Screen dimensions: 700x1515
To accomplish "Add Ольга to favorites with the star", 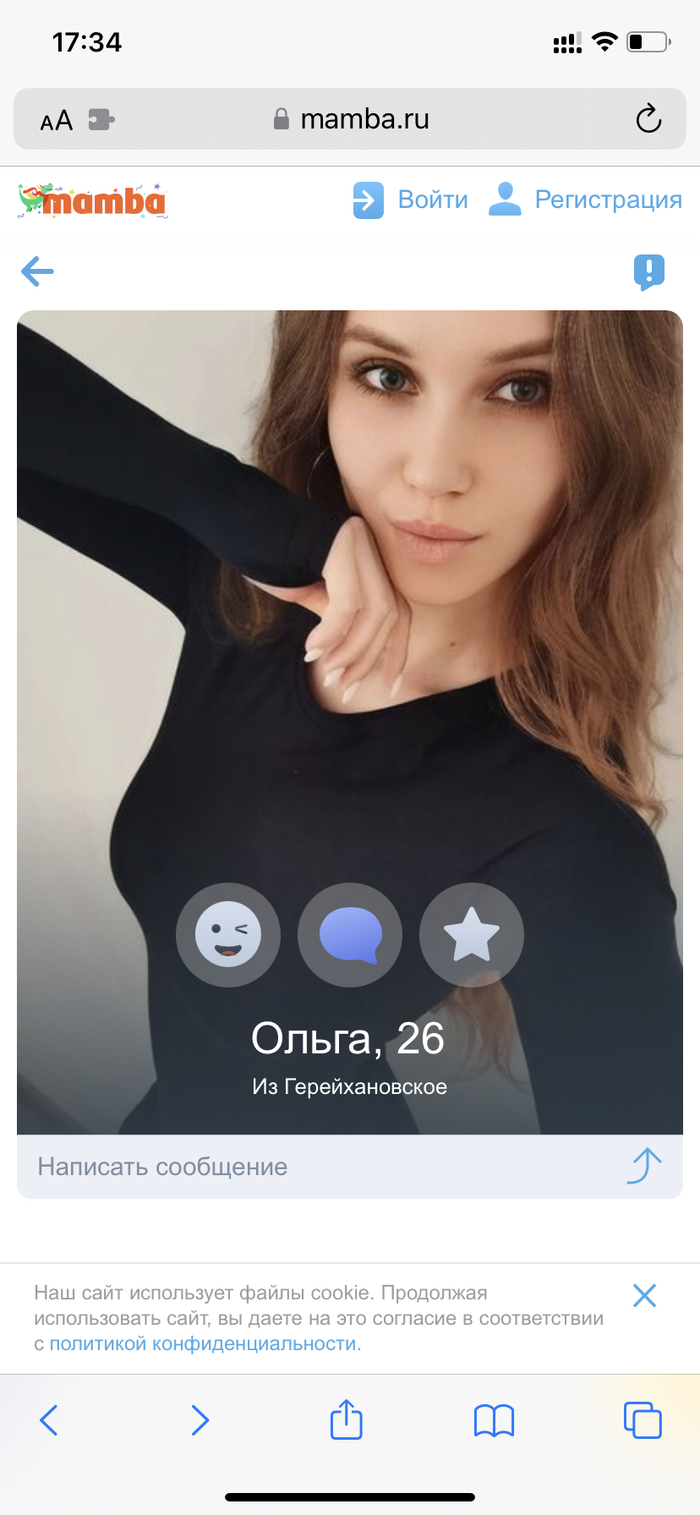I will click(471, 935).
